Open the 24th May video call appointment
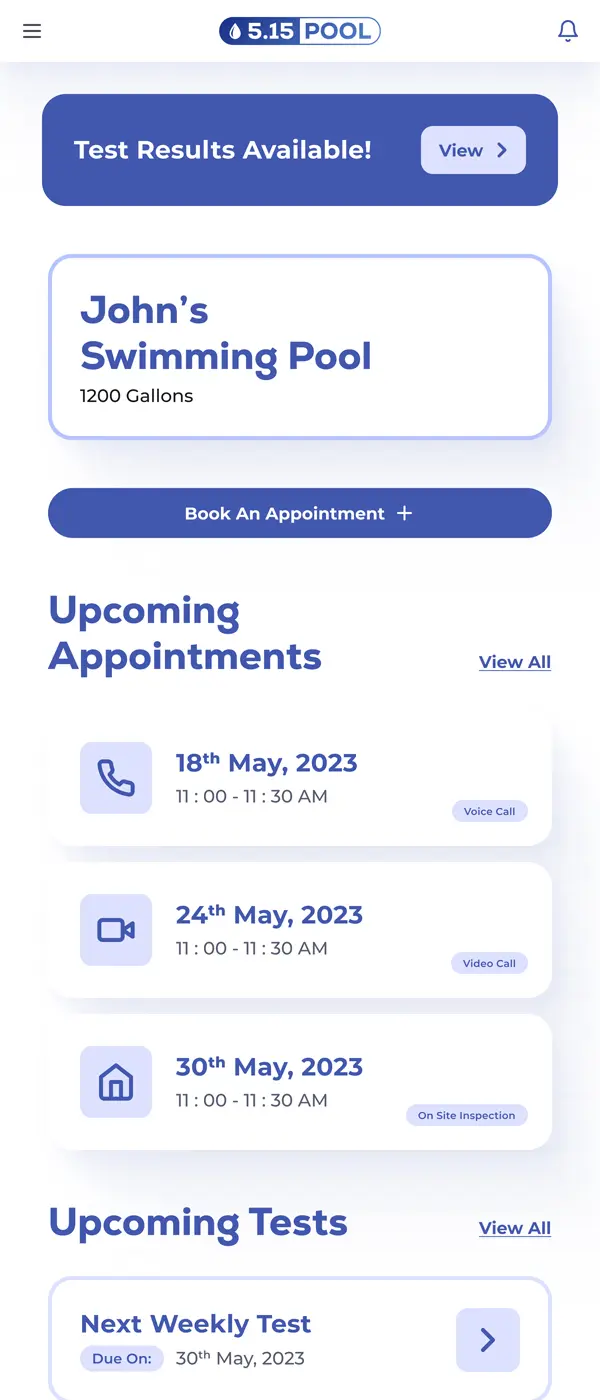Screen dimensions: 600x1400 [x=300, y=931]
